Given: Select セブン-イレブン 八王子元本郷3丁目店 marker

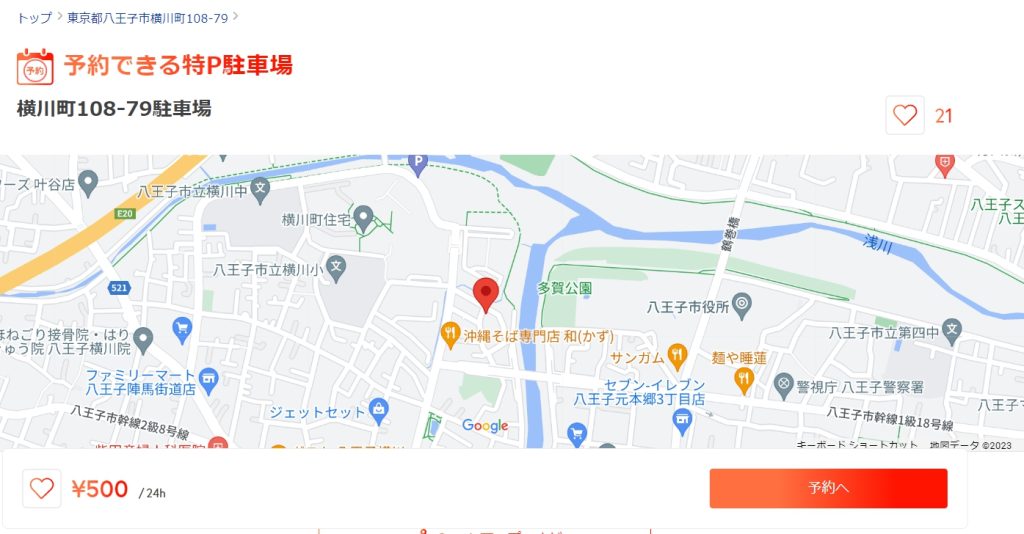Looking at the screenshot, I should pyautogui.click(x=684, y=420).
